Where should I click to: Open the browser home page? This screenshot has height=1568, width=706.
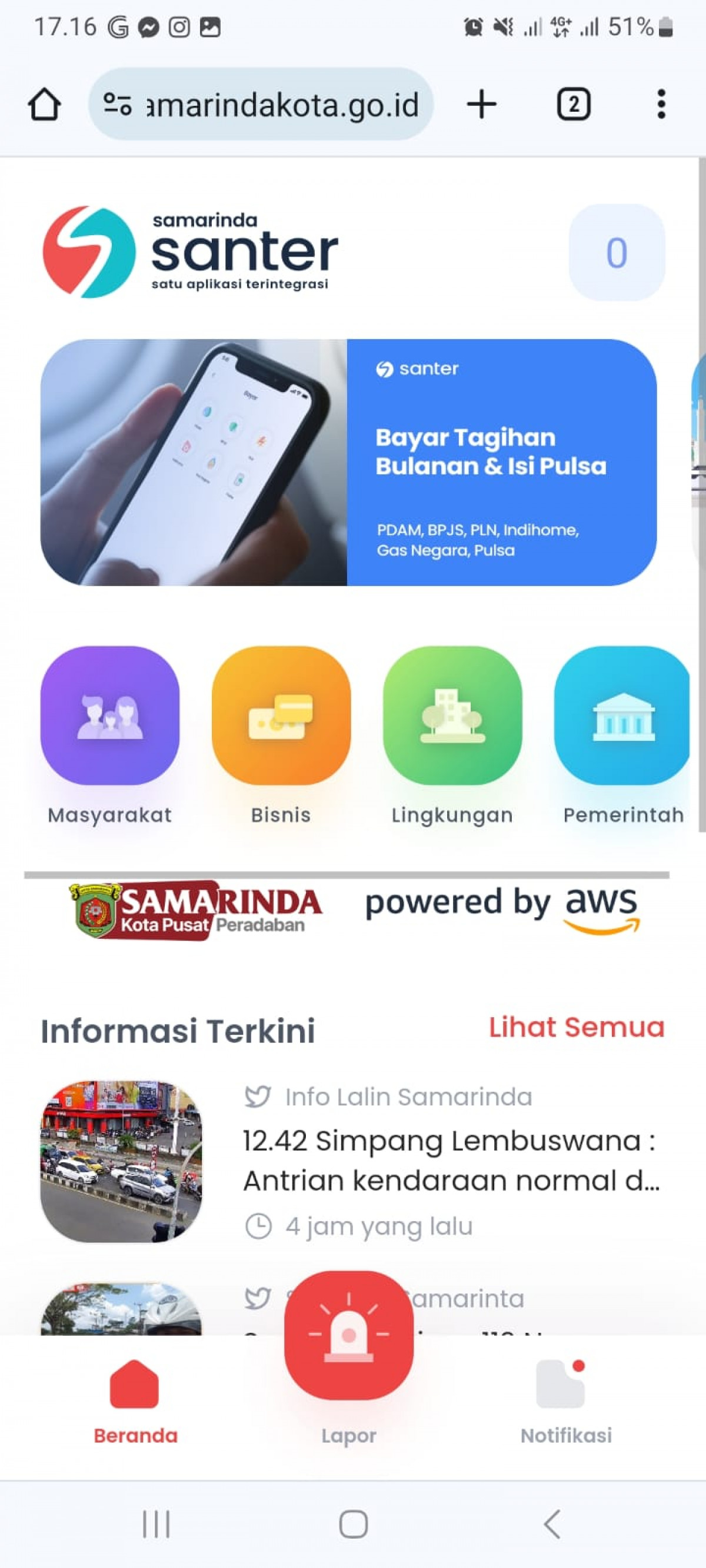tap(45, 104)
